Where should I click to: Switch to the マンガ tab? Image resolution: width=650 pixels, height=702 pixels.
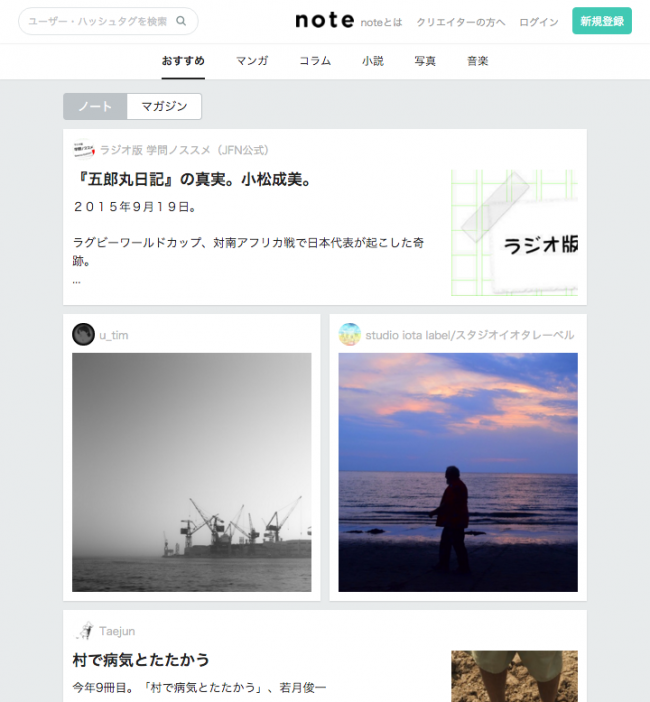[x=252, y=61]
